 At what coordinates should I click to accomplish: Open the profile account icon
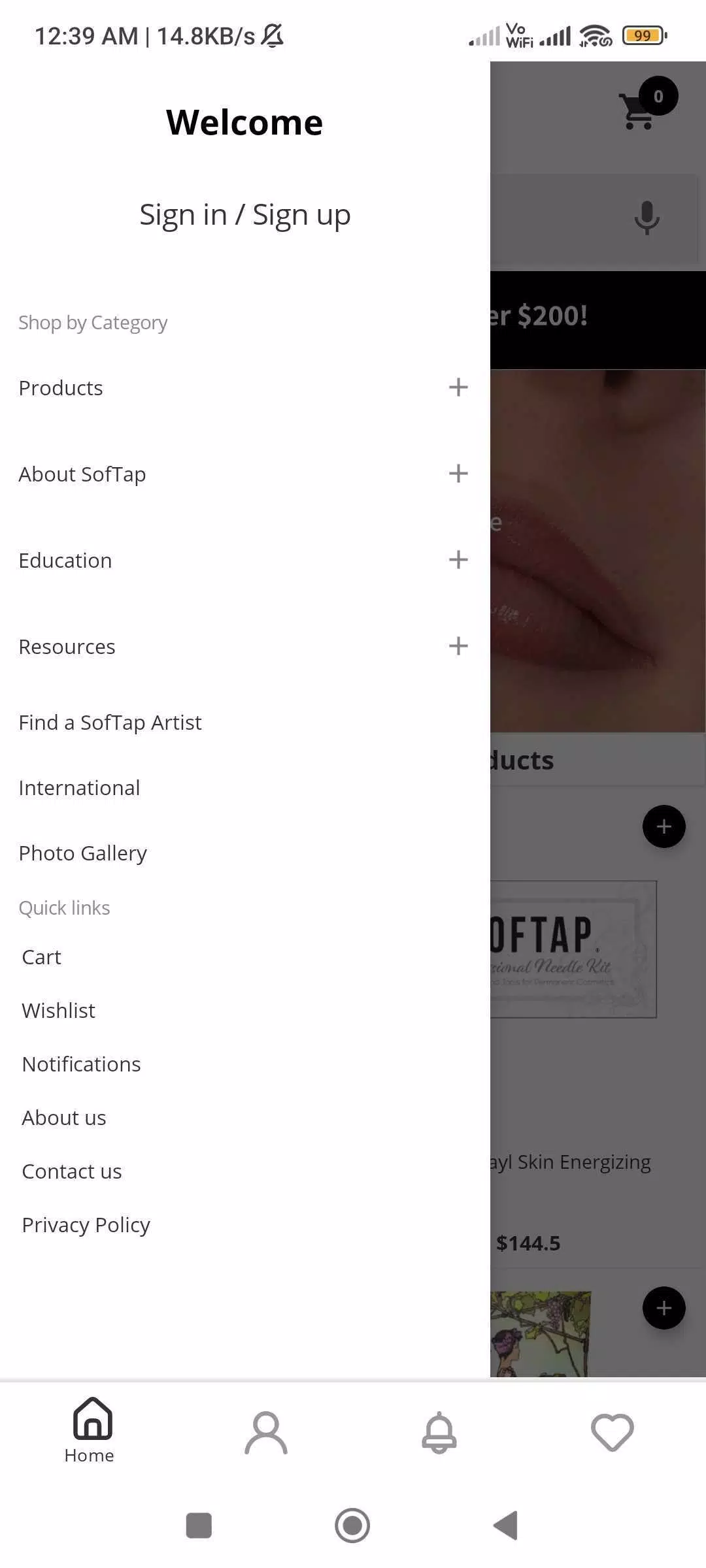[265, 1431]
